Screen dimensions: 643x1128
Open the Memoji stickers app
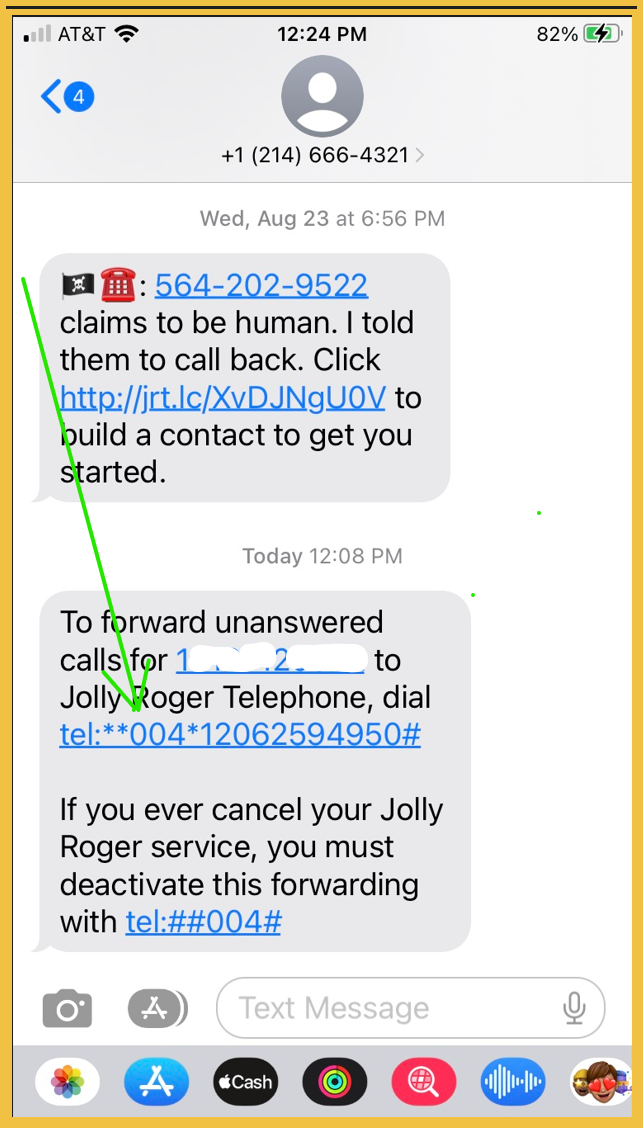coord(601,1081)
